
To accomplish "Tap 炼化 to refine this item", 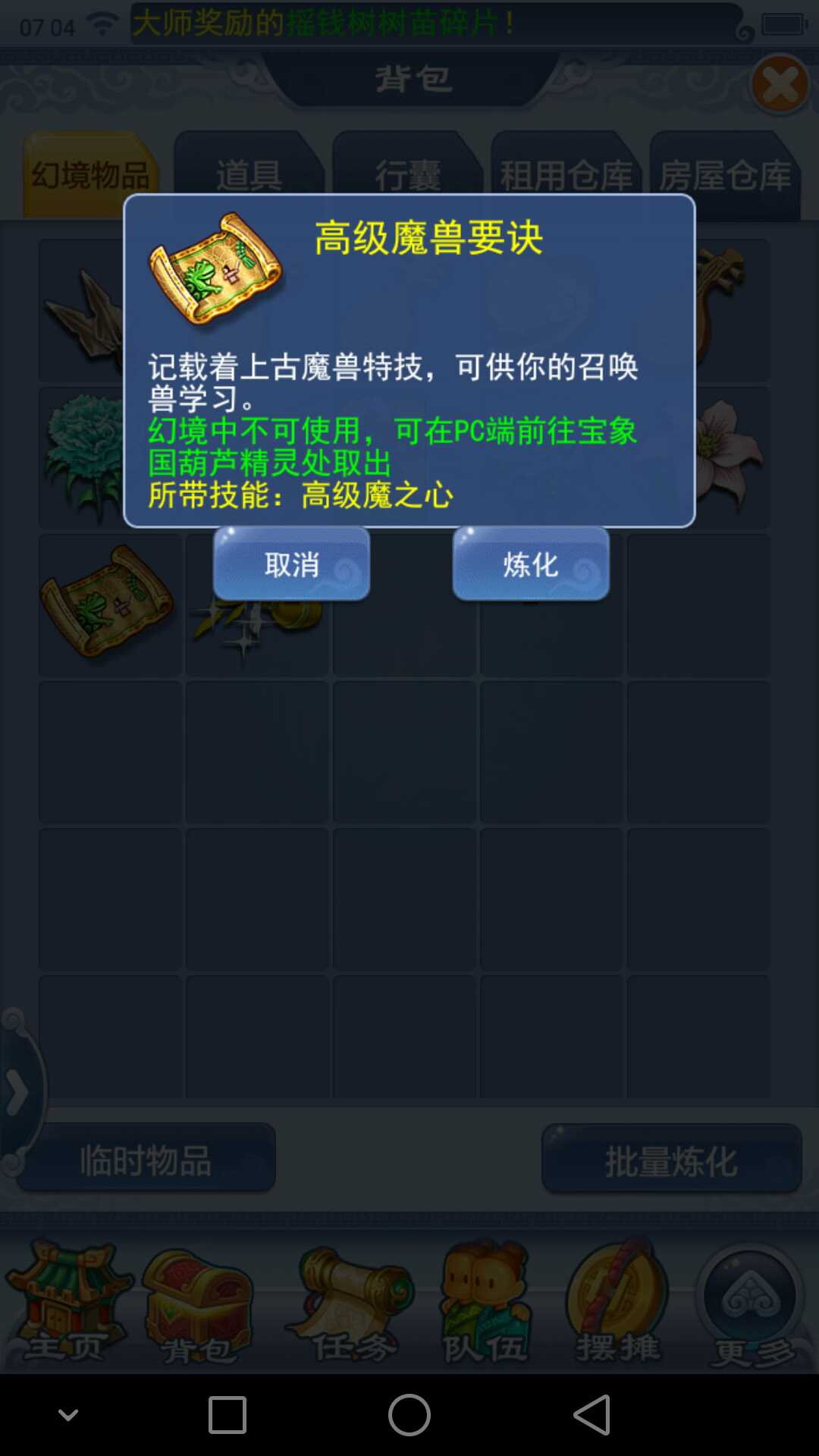I will [531, 564].
